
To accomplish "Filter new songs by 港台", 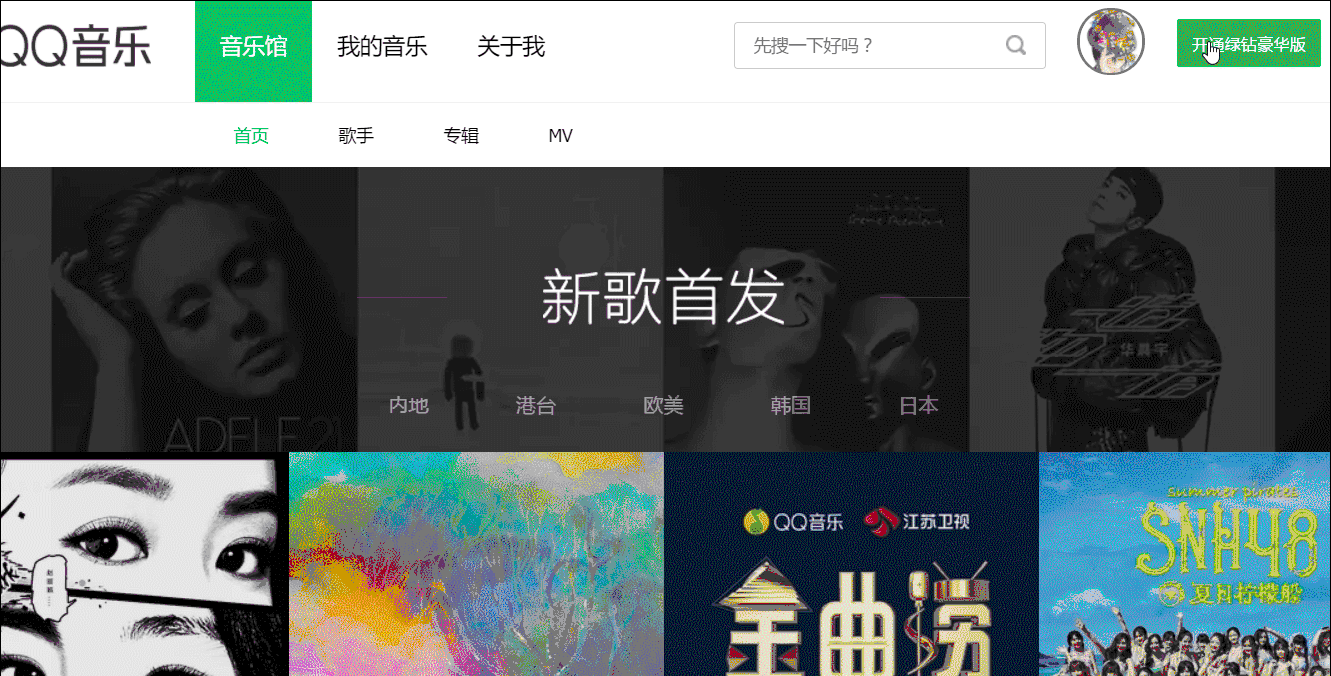I will [x=536, y=405].
